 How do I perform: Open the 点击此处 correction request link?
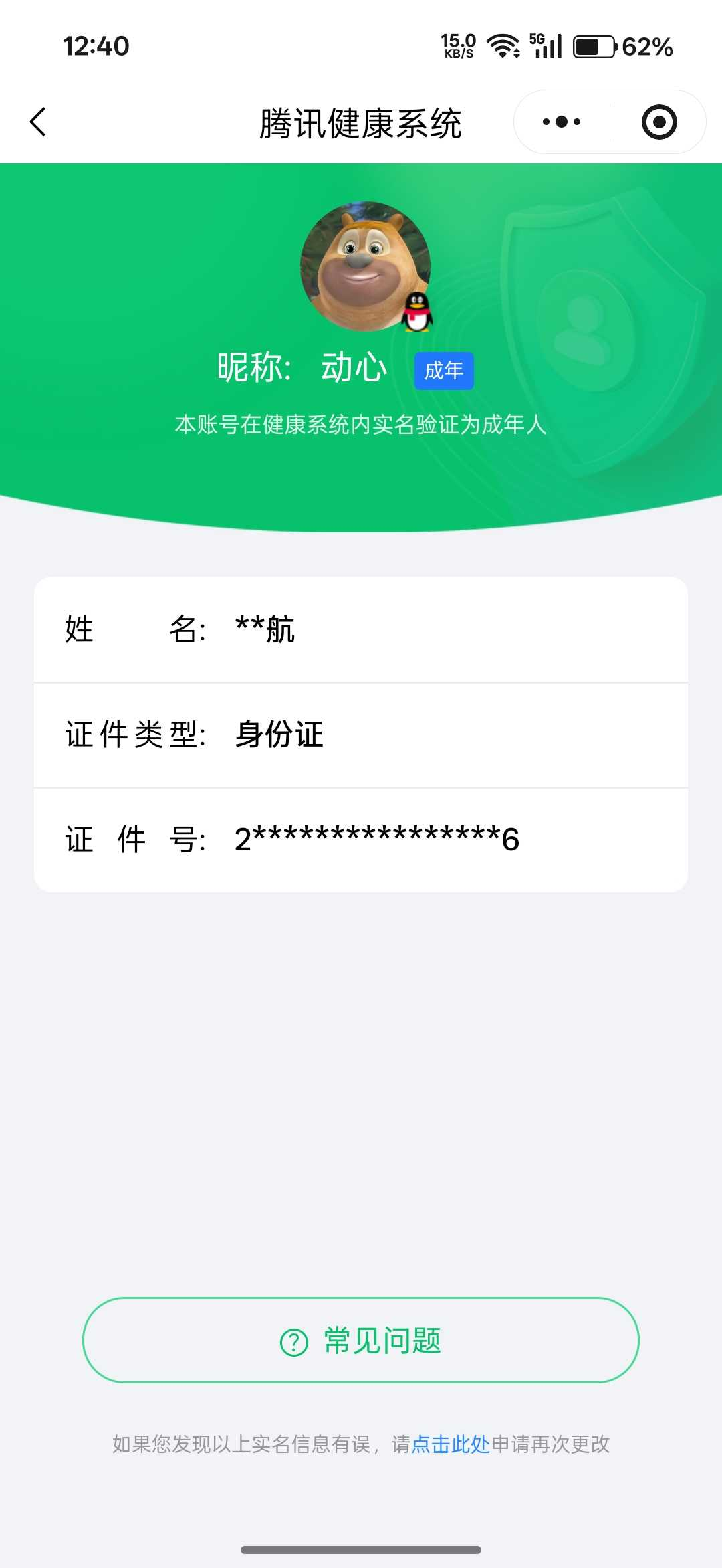pos(451,1444)
